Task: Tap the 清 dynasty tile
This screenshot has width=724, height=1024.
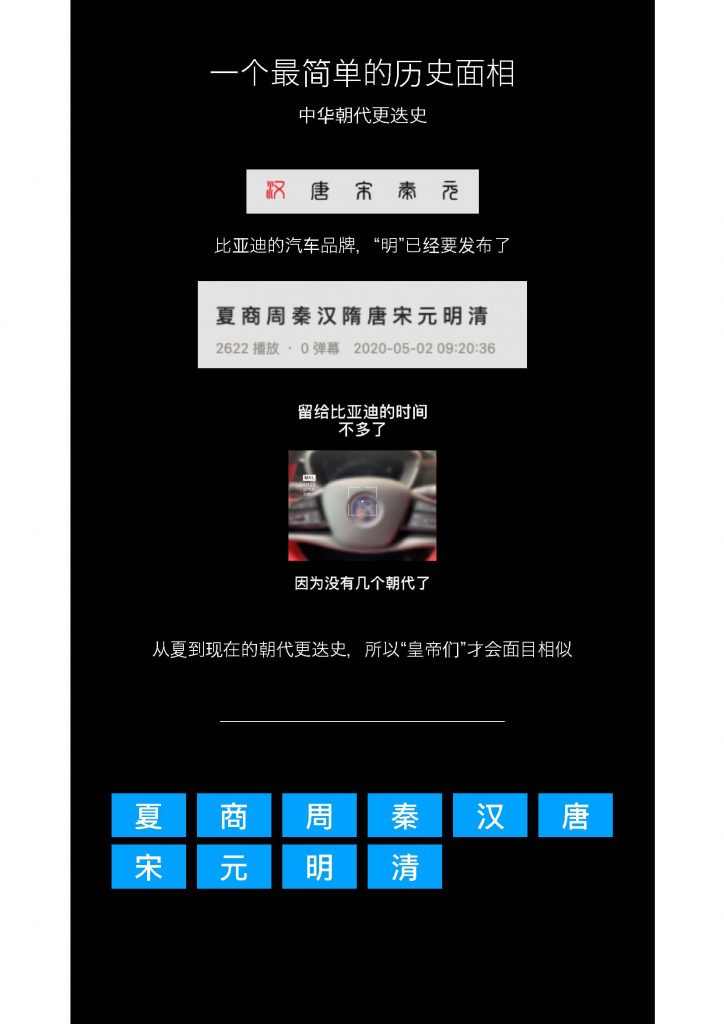Action: click(405, 867)
